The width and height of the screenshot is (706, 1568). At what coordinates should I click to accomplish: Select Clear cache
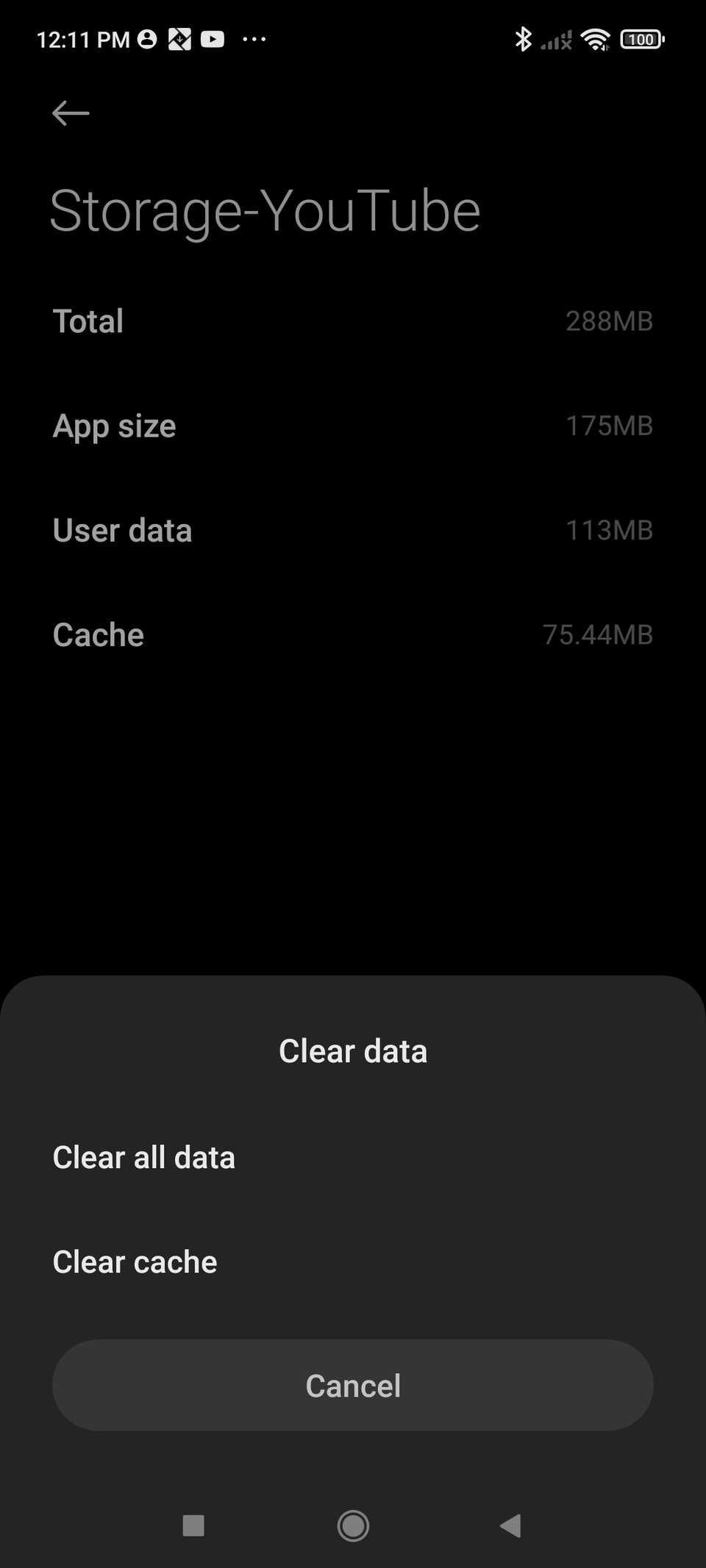tap(135, 1261)
